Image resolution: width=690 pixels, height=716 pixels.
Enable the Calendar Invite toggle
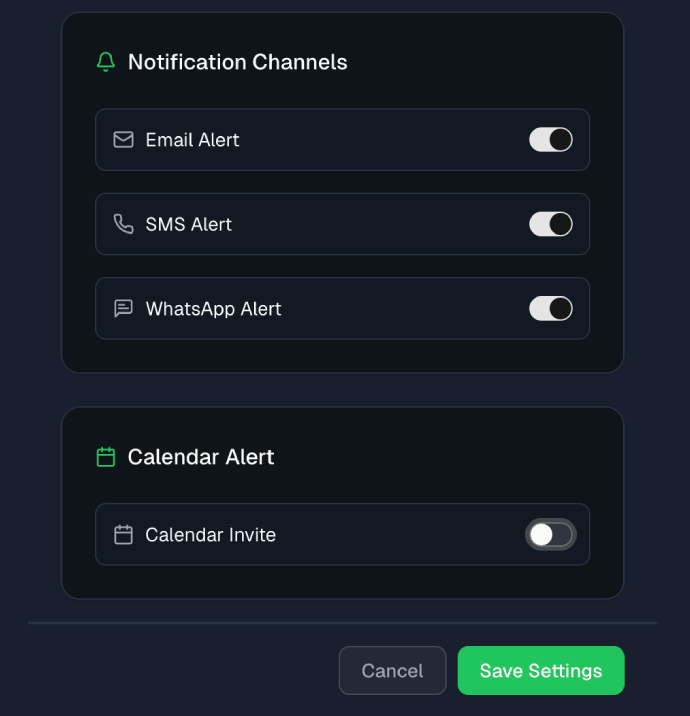pos(551,535)
